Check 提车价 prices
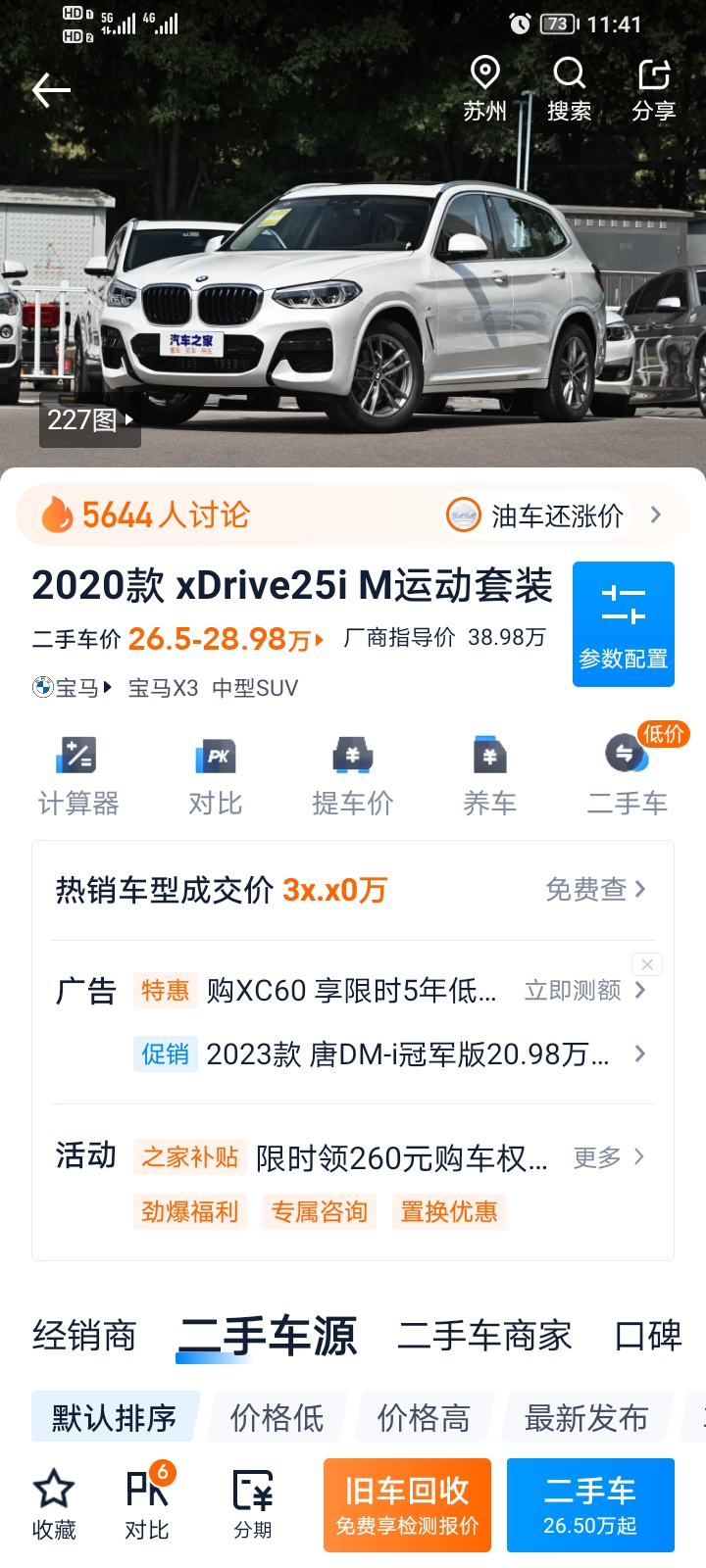The width and height of the screenshot is (706, 1568). (x=353, y=776)
